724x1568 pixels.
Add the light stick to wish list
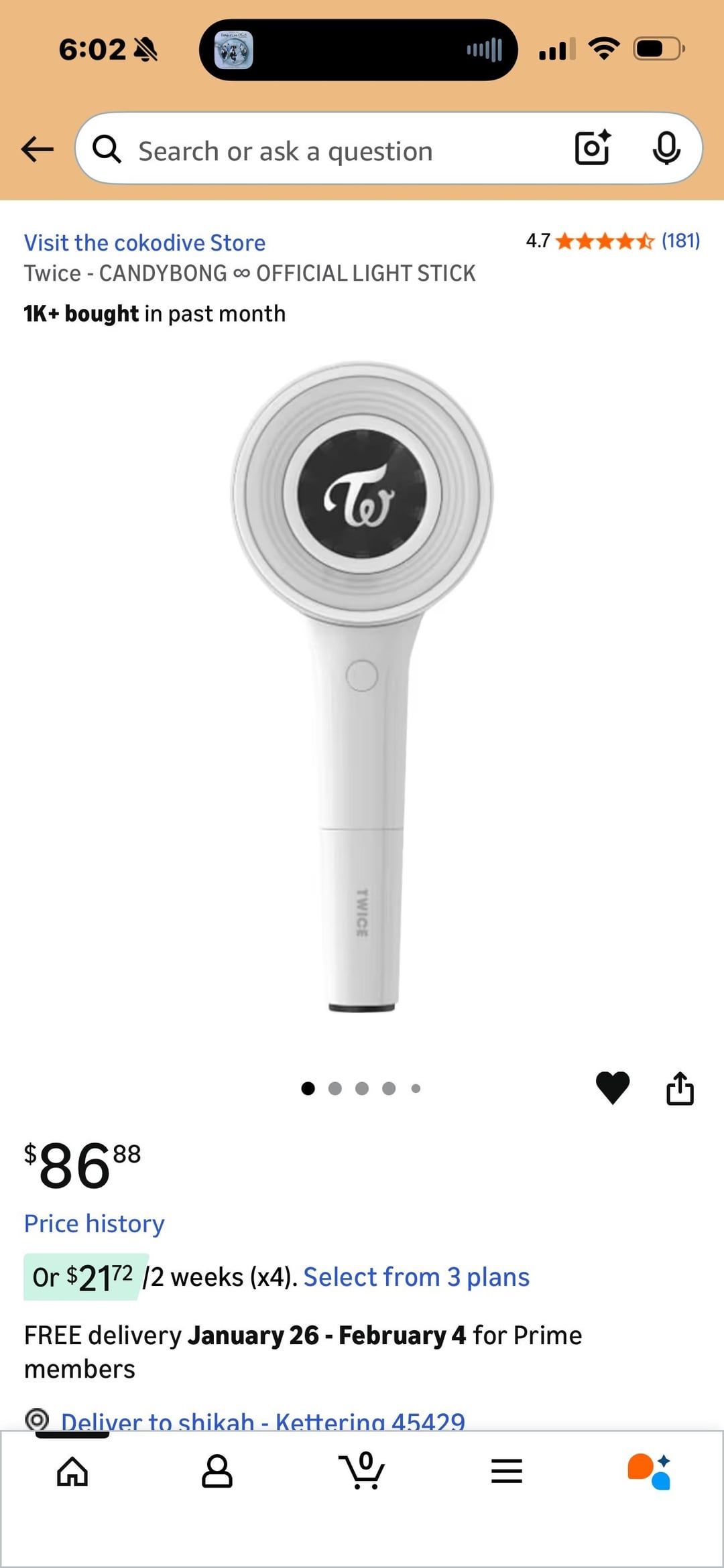coord(613,1088)
